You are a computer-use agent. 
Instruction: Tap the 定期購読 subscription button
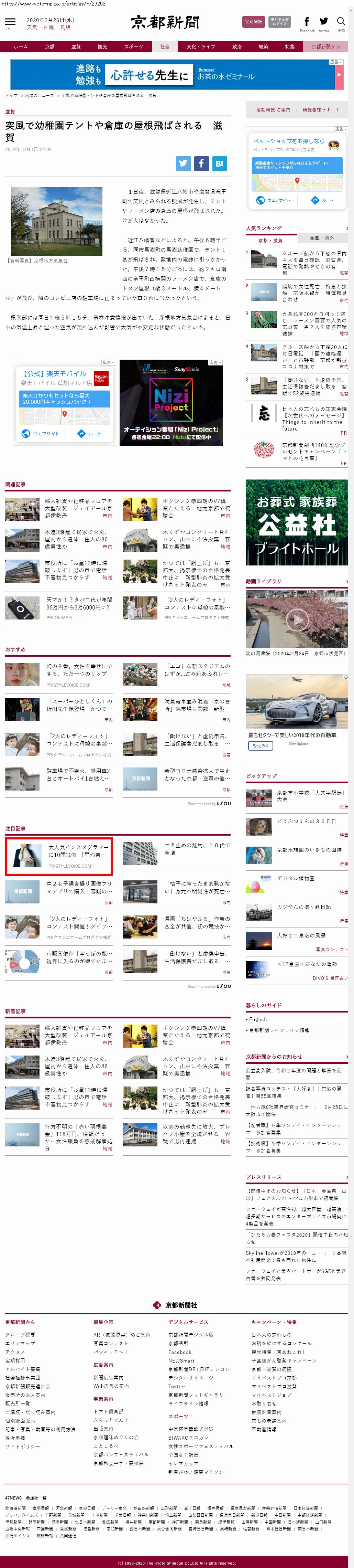pos(253,21)
